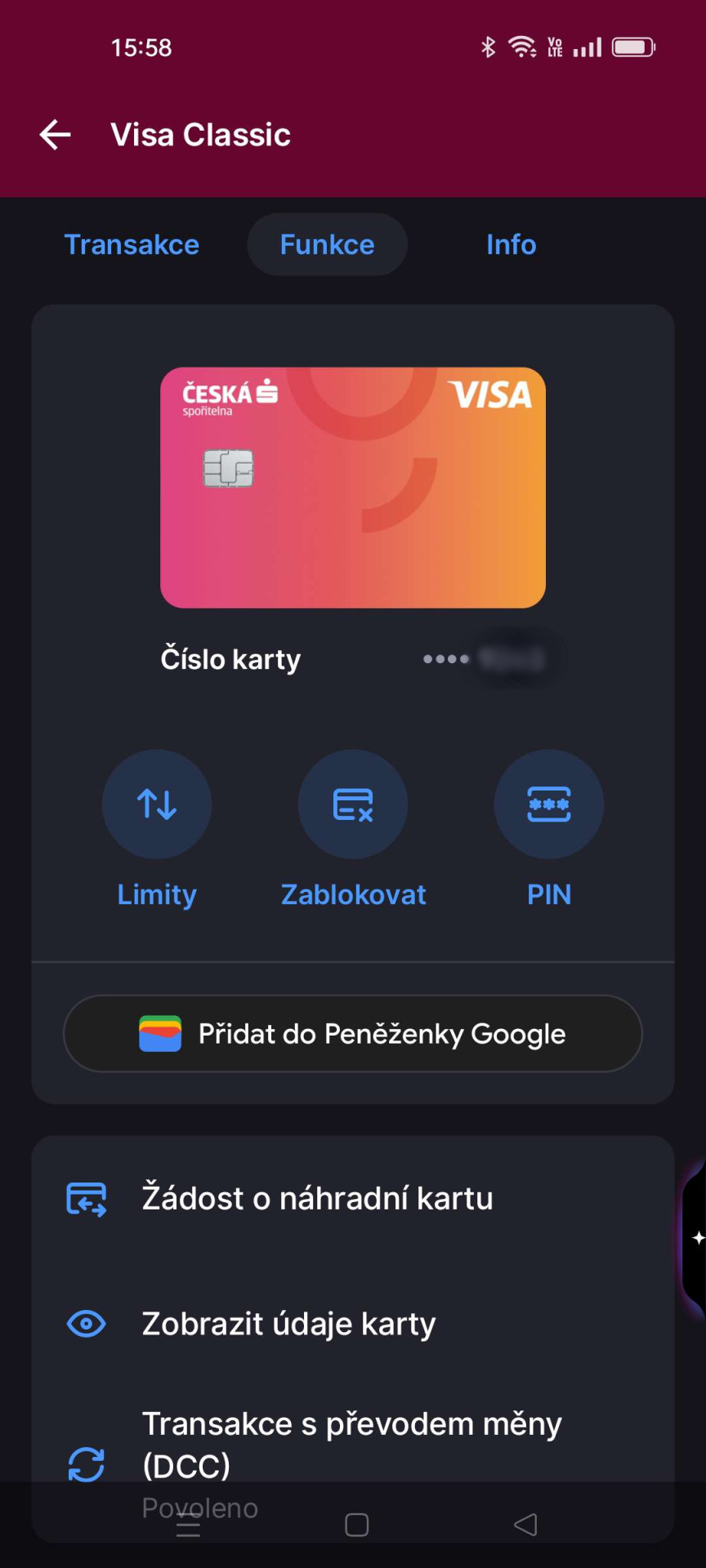
Task: Tap the Google Wallet icon on the button
Action: tap(159, 1033)
